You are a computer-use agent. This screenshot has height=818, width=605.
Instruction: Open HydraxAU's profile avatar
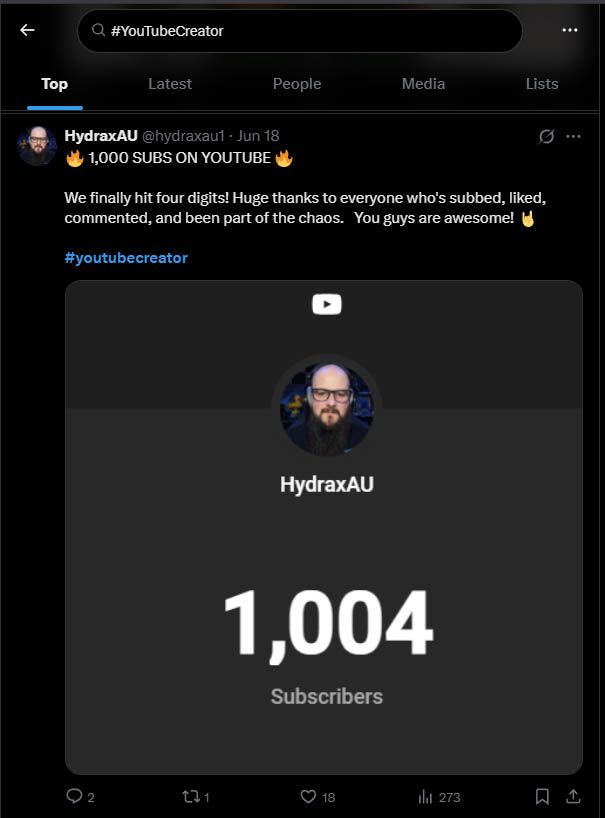click(x=37, y=146)
